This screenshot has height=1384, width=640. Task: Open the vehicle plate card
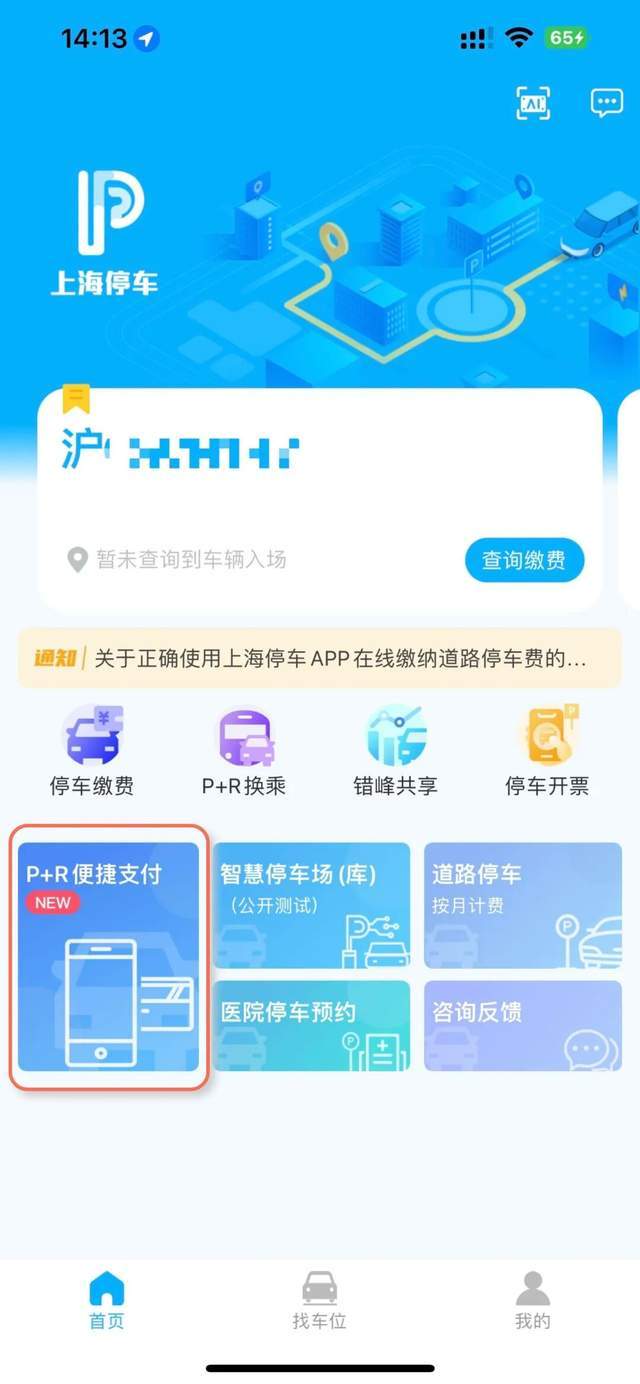pos(320,480)
